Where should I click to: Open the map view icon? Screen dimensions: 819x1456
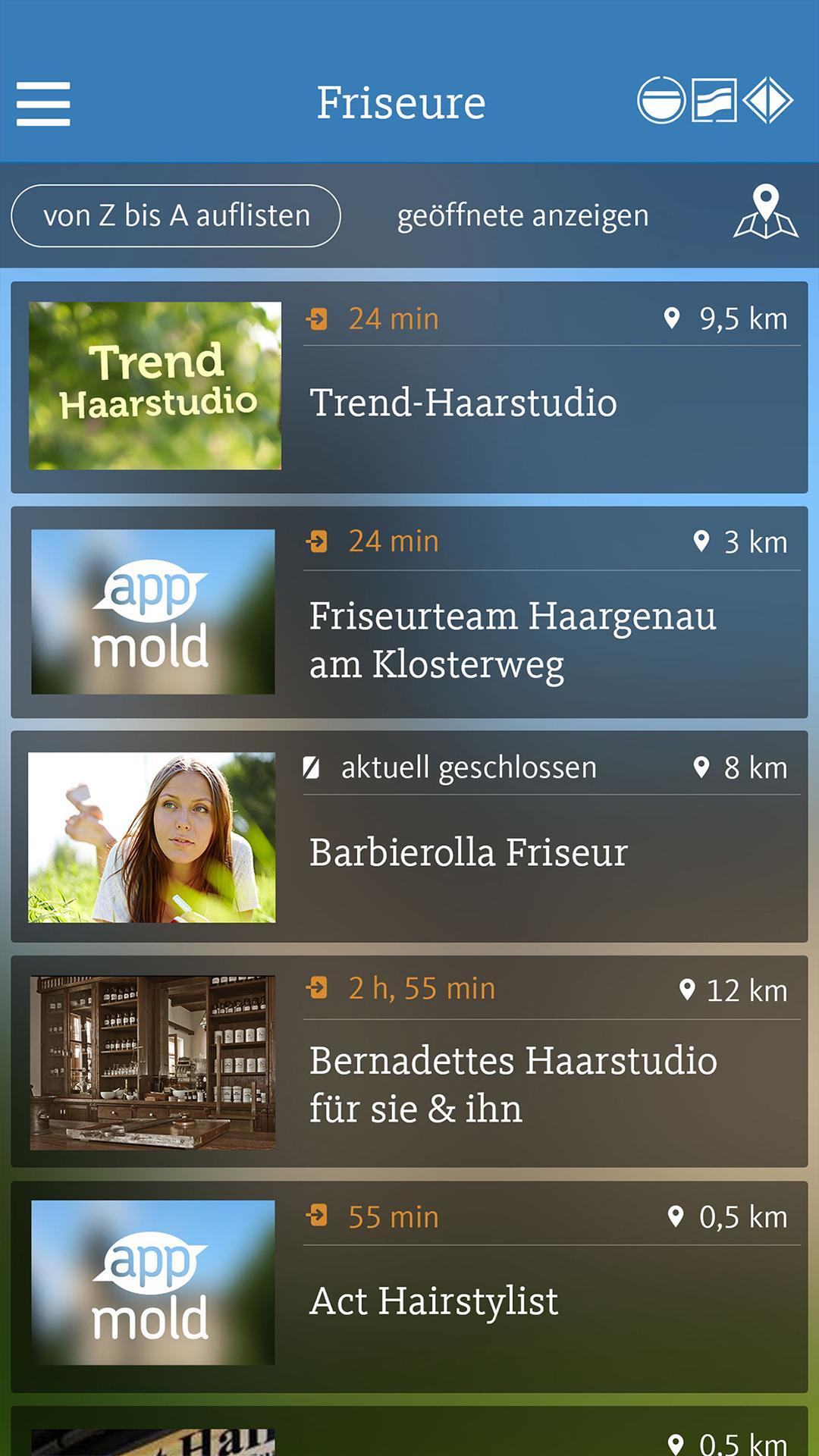(765, 212)
